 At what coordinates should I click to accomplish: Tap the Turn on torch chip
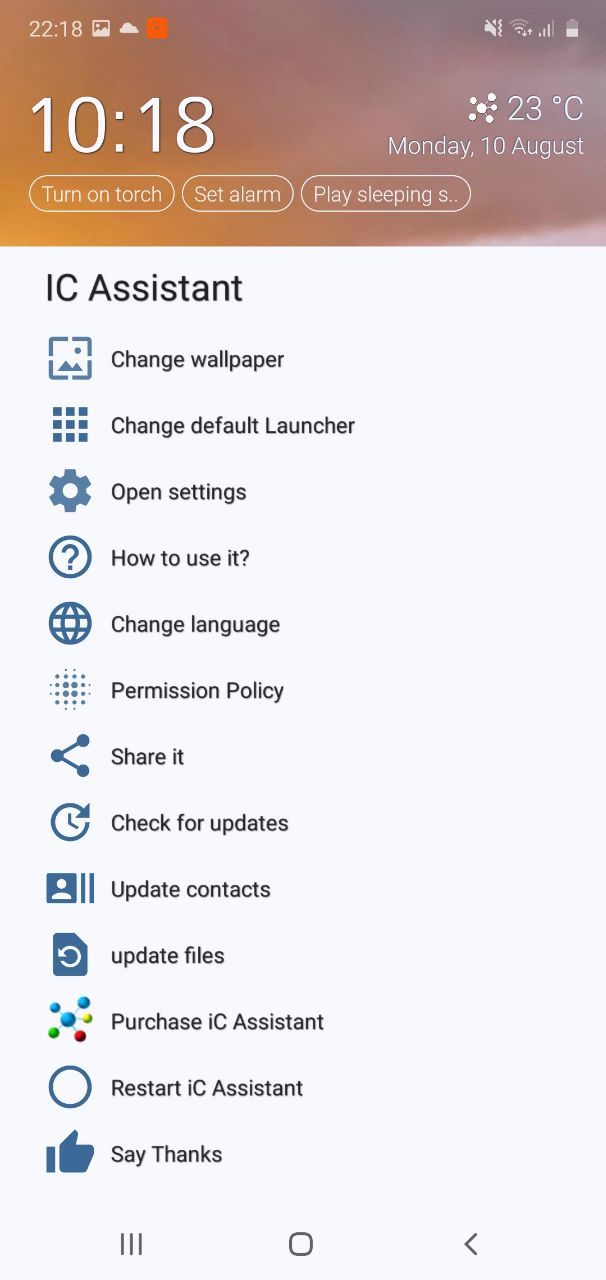point(102,194)
